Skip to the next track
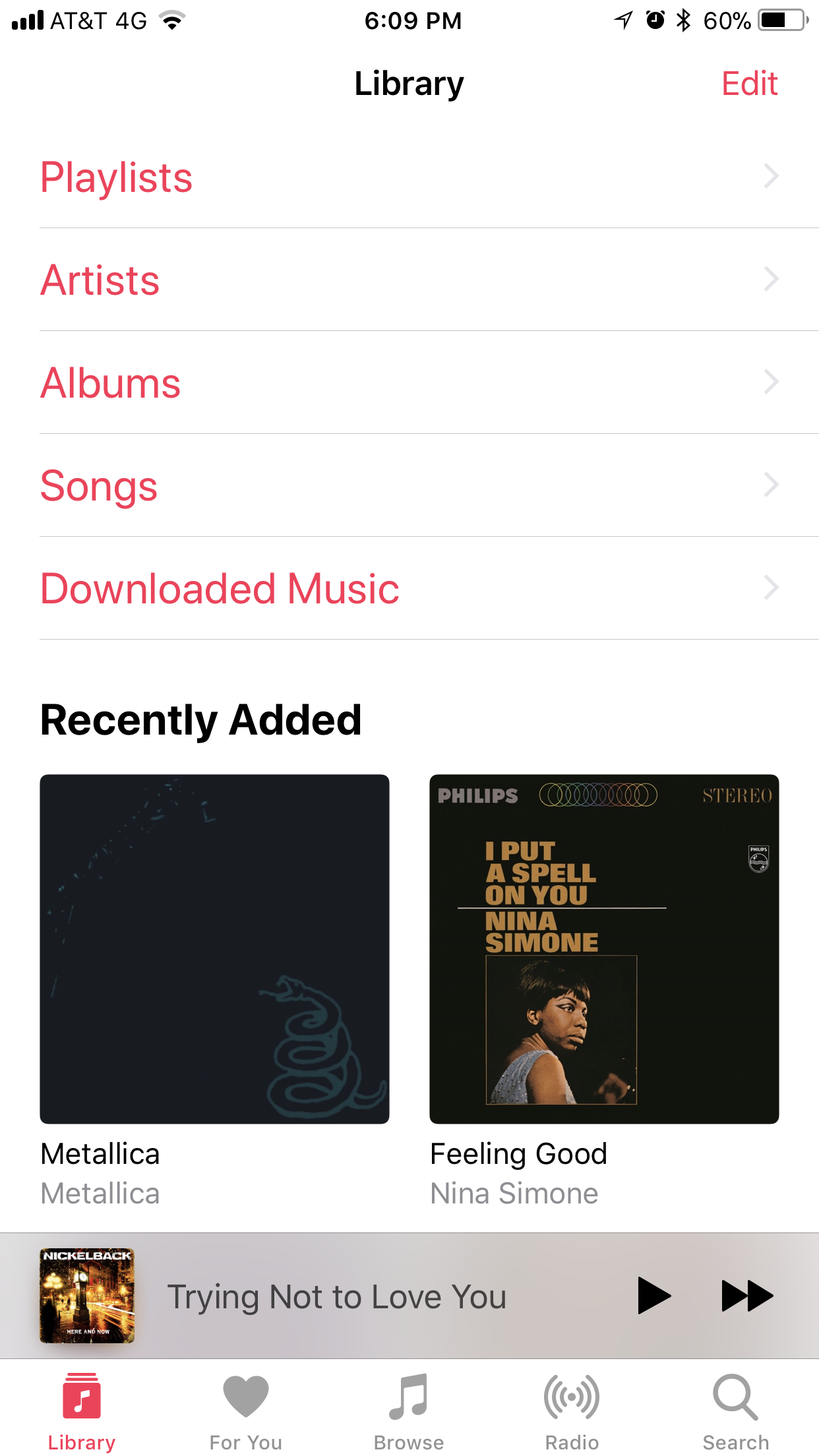Viewport: 819px width, 1456px height. tap(747, 1296)
